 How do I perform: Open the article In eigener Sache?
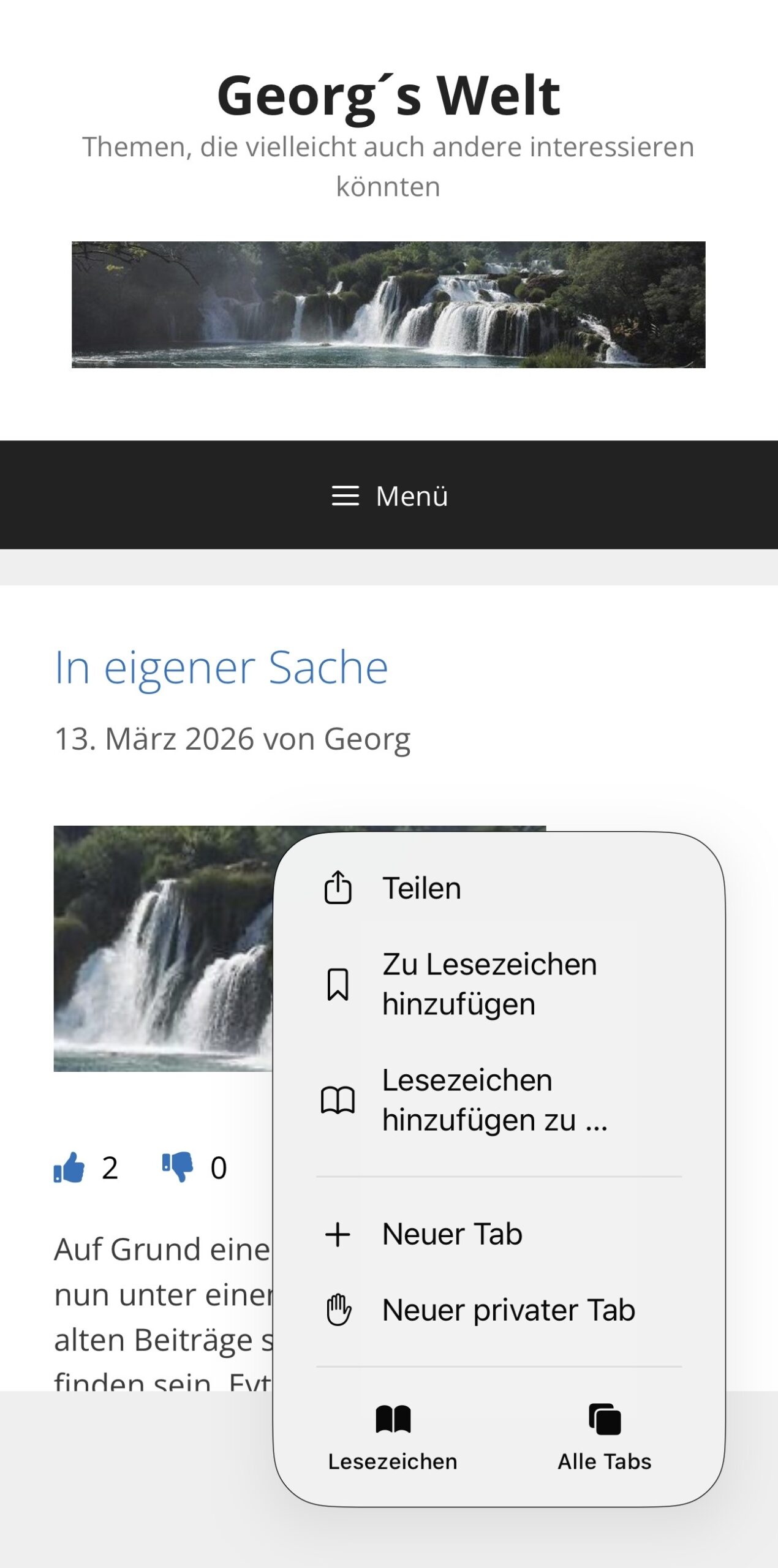pos(221,667)
